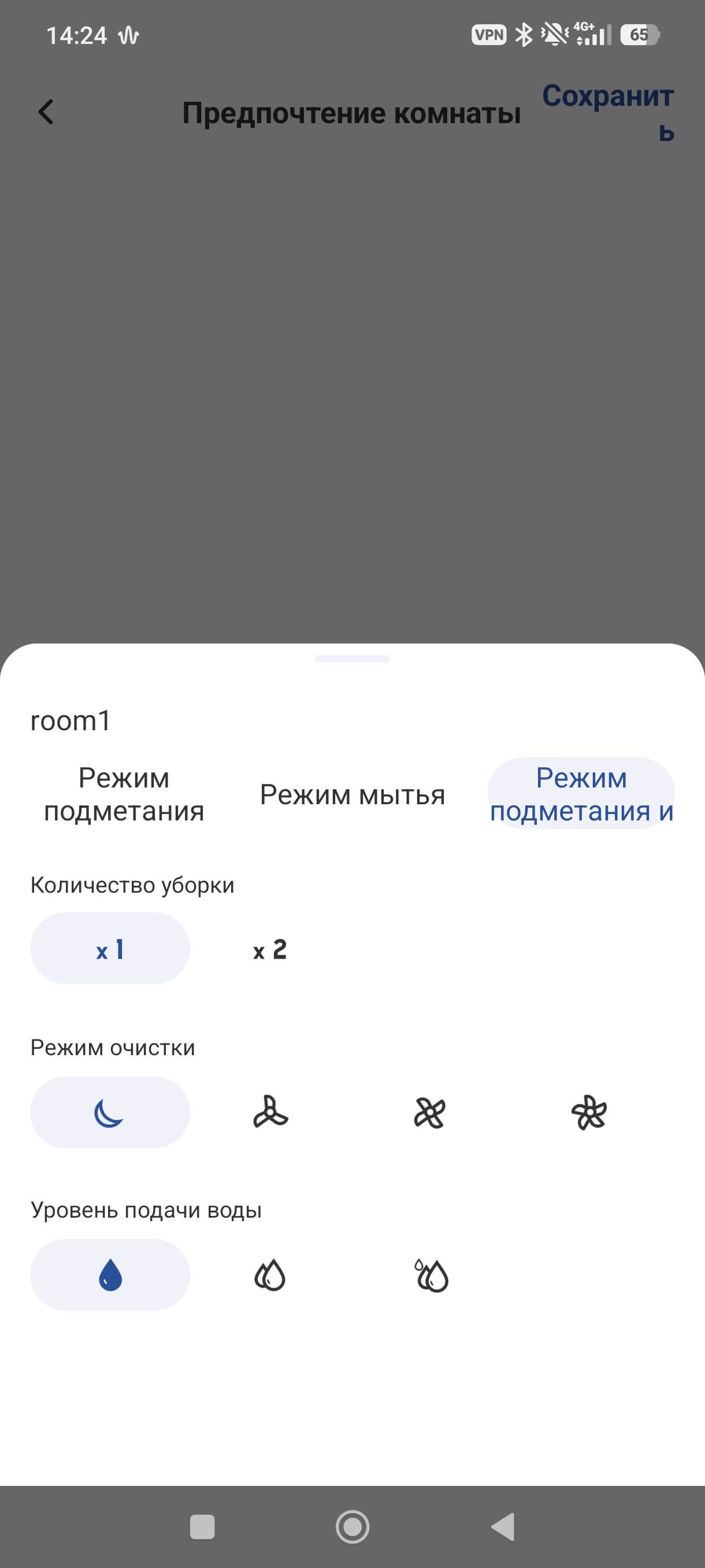The image size is (705, 1568).
Task: Choose single drop low water level
Action: click(110, 1275)
